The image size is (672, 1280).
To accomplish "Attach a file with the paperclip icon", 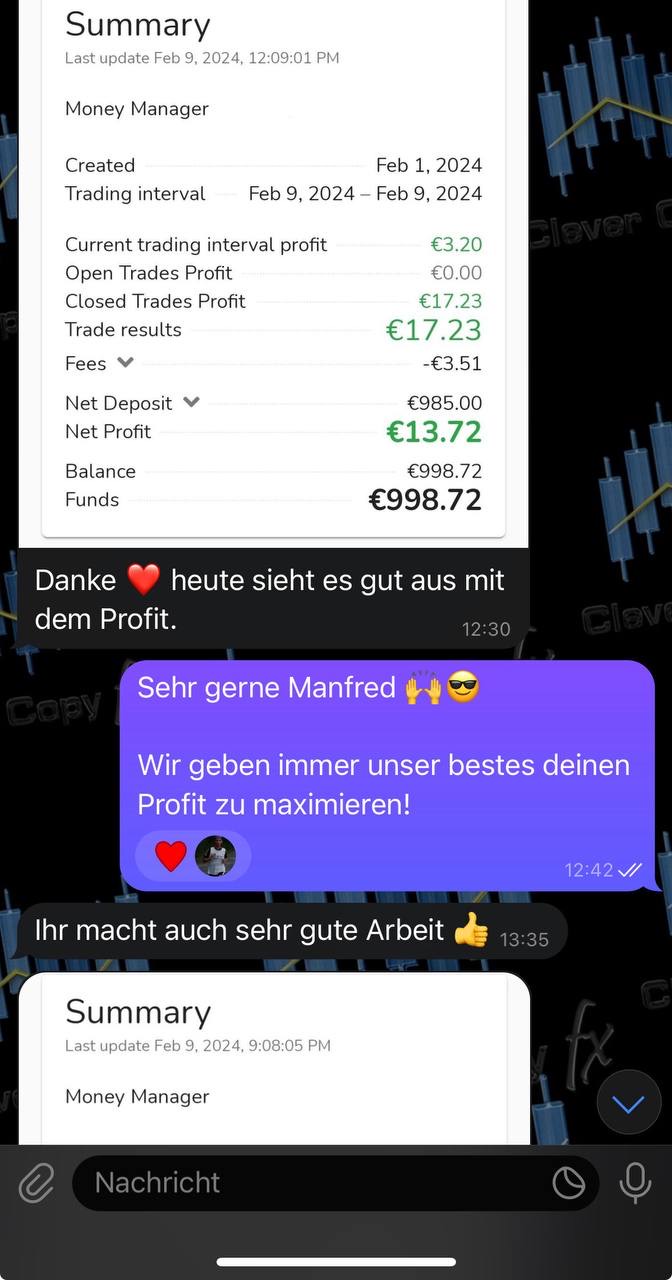I will pos(36,1183).
